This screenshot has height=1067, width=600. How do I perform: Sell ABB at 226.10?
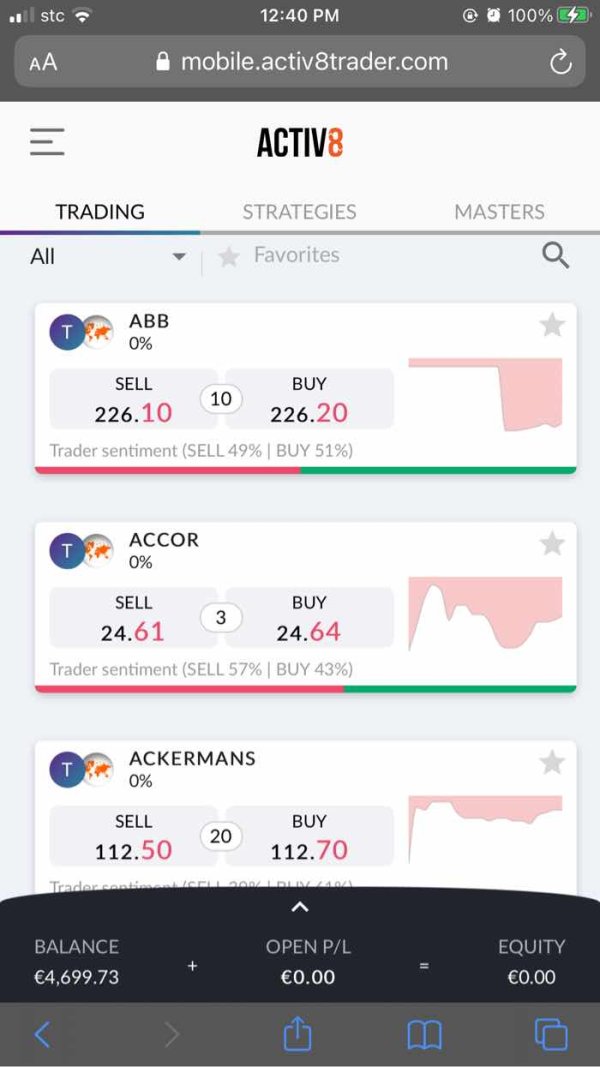[x=133, y=399]
